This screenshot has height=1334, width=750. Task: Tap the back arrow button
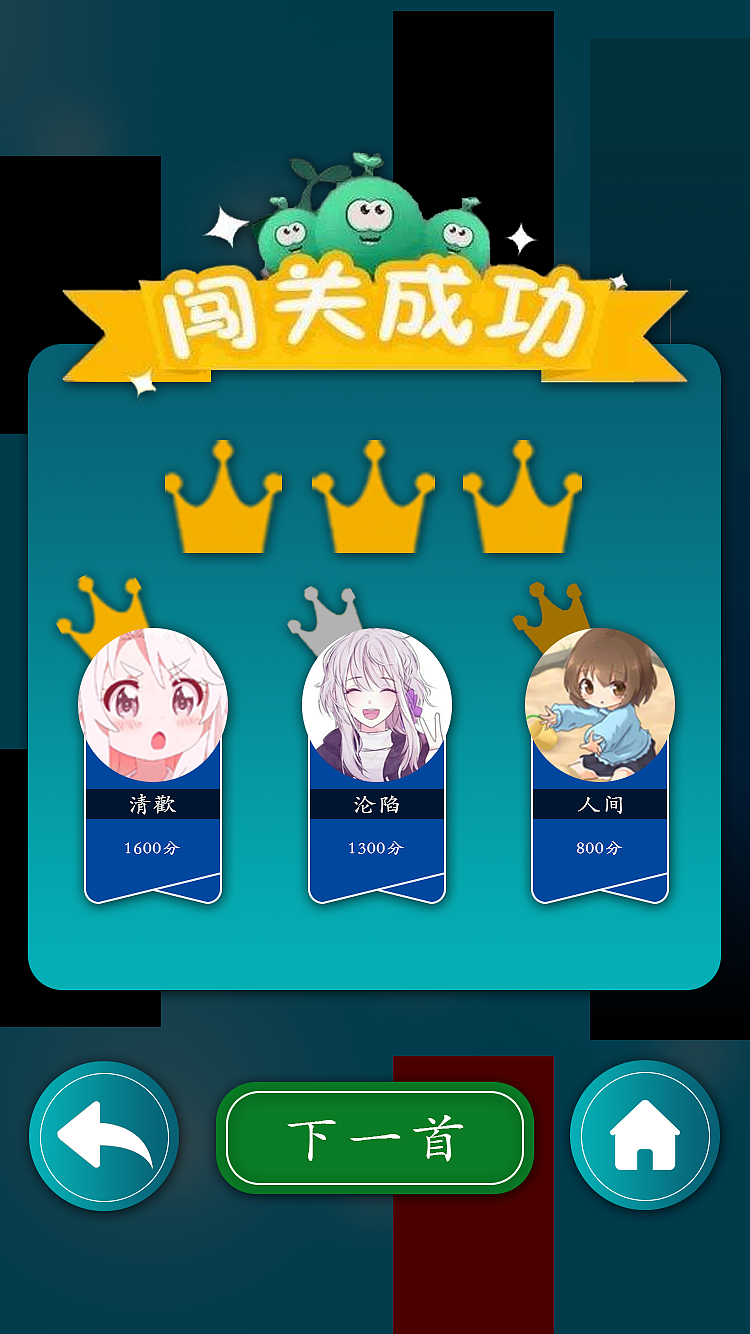(104, 1136)
